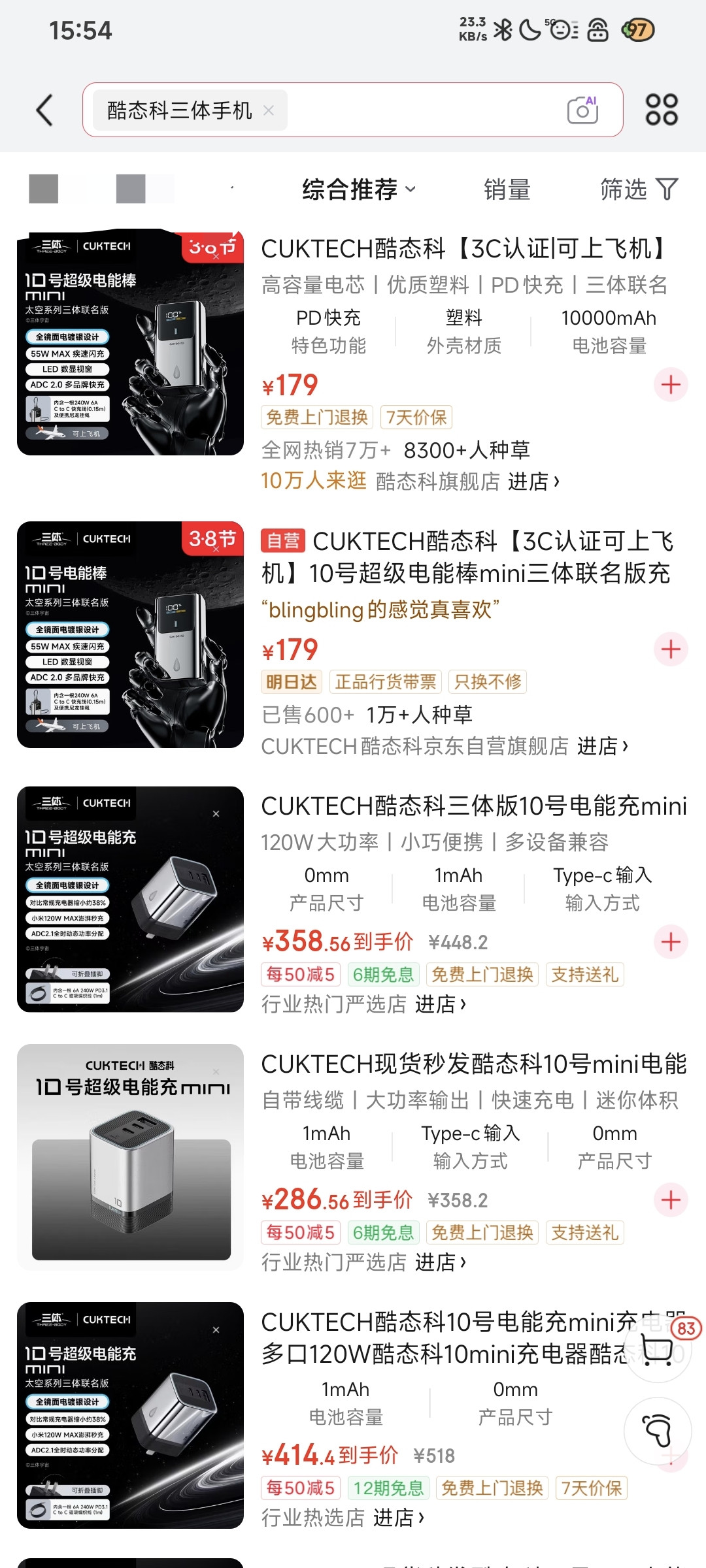Open the 筛选 filter panel
Viewport: 706px width, 1568px height.
[x=639, y=190]
